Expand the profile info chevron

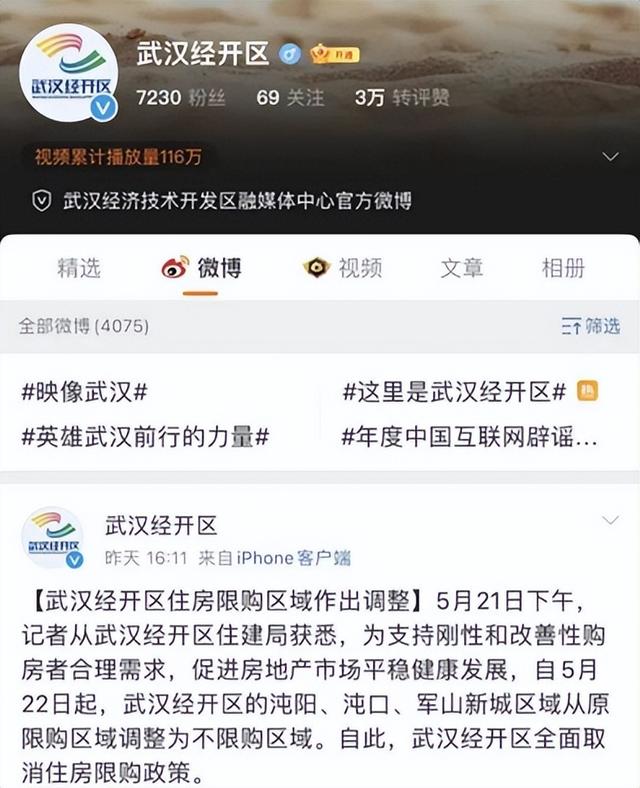611,157
